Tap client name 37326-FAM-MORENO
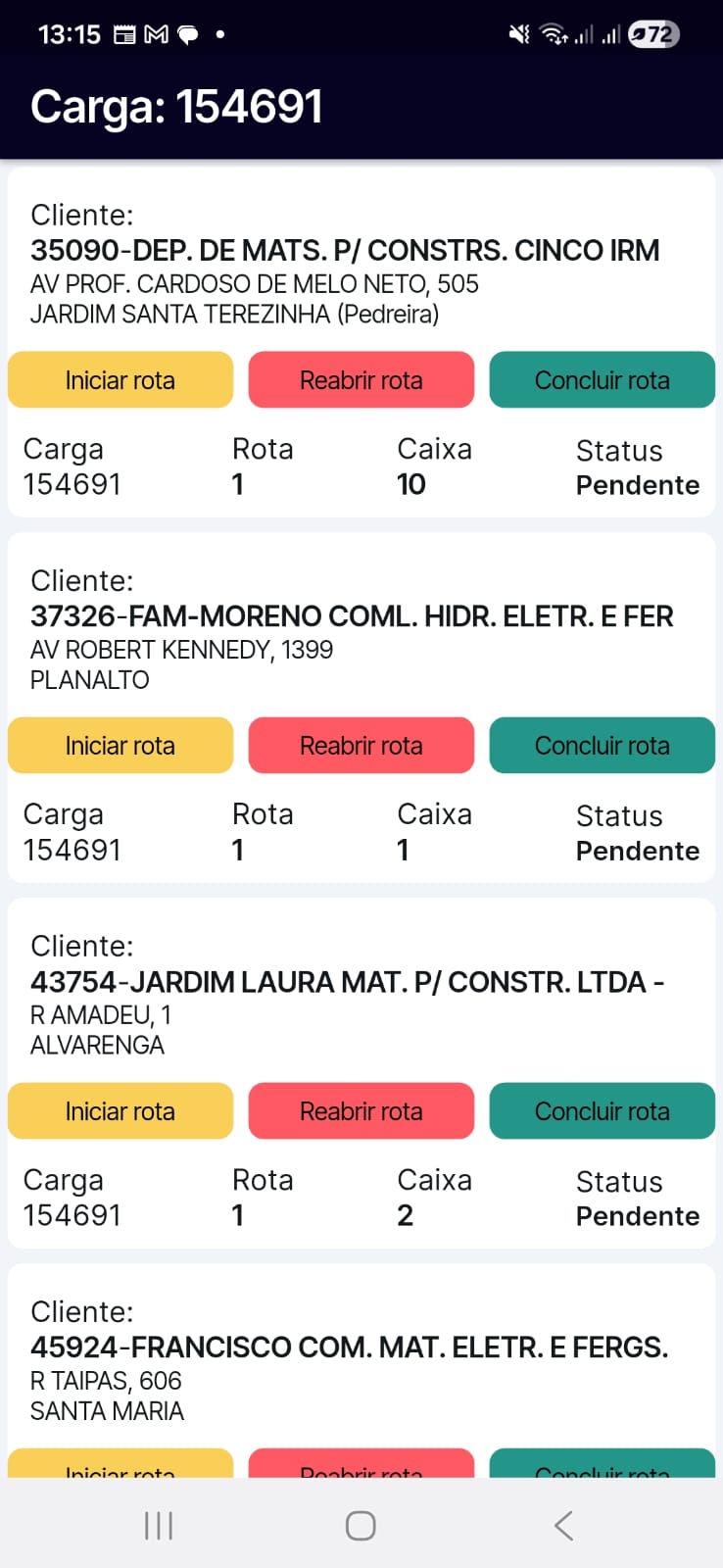This screenshot has width=723, height=1568. tap(352, 615)
